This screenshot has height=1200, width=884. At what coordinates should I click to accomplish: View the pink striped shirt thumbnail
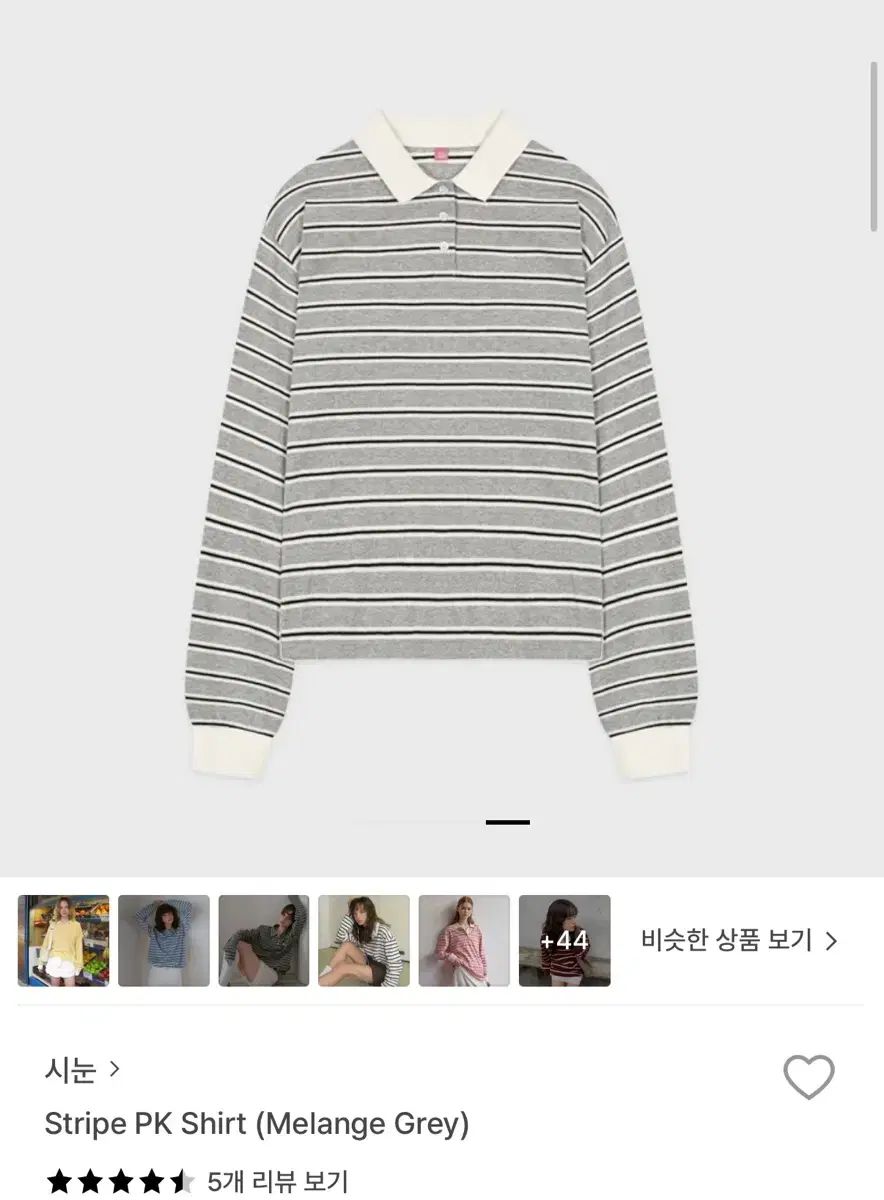(464, 941)
